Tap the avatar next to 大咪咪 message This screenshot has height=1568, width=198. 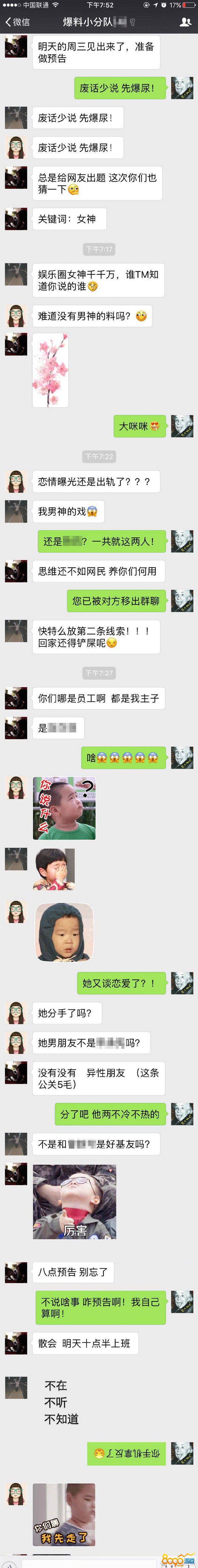[182, 426]
